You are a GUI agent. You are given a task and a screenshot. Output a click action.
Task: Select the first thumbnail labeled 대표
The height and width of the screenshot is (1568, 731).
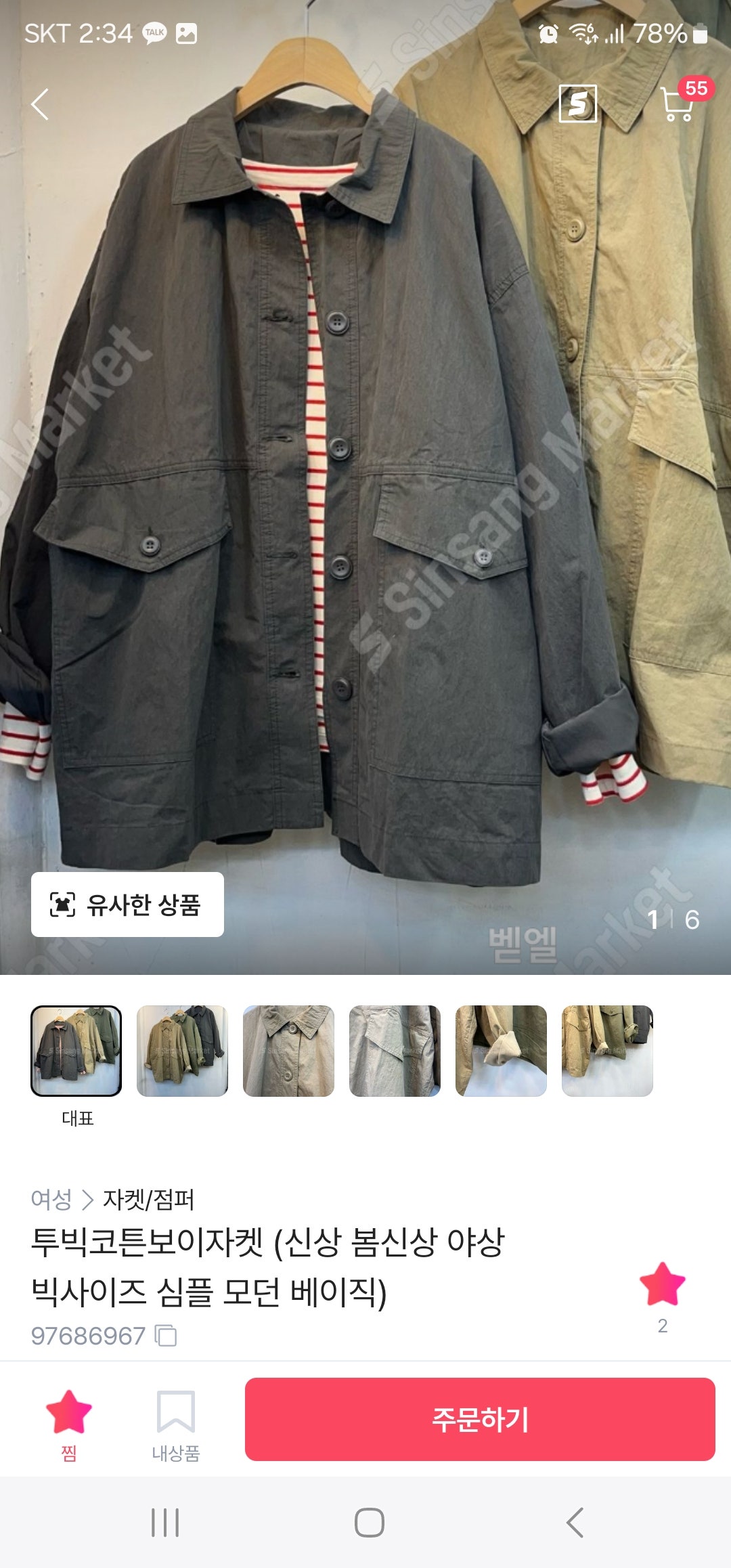tap(76, 1051)
